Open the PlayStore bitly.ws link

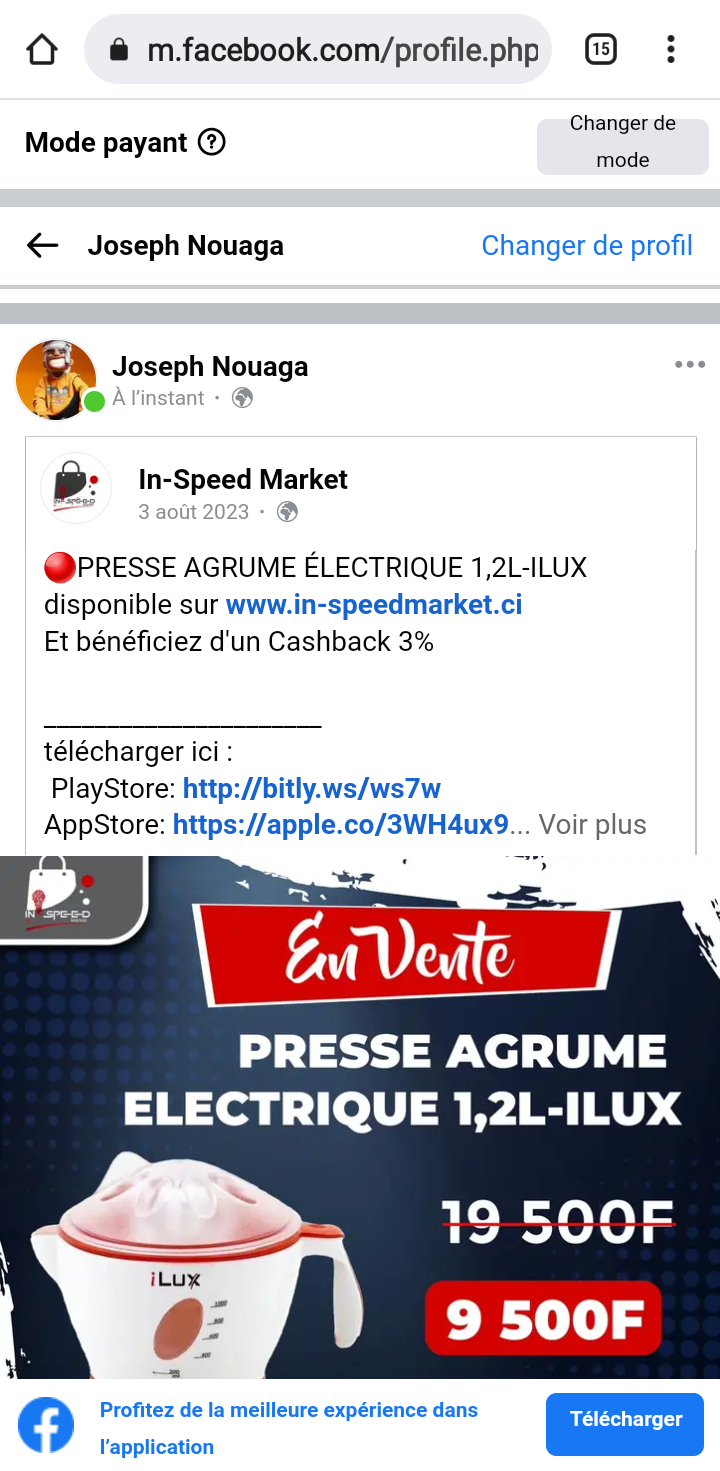click(x=311, y=789)
